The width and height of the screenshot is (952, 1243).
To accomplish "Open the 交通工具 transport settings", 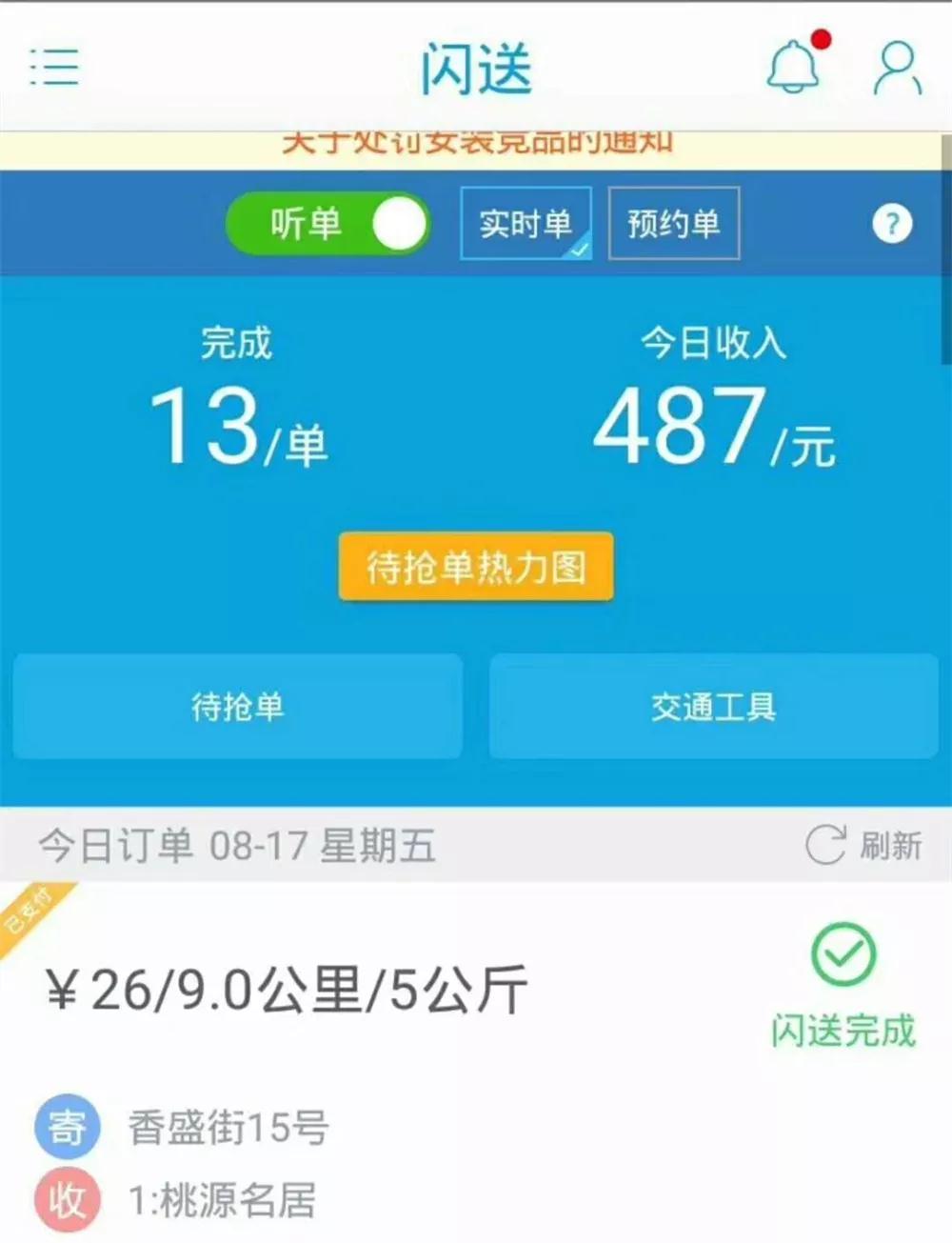I will (x=714, y=708).
